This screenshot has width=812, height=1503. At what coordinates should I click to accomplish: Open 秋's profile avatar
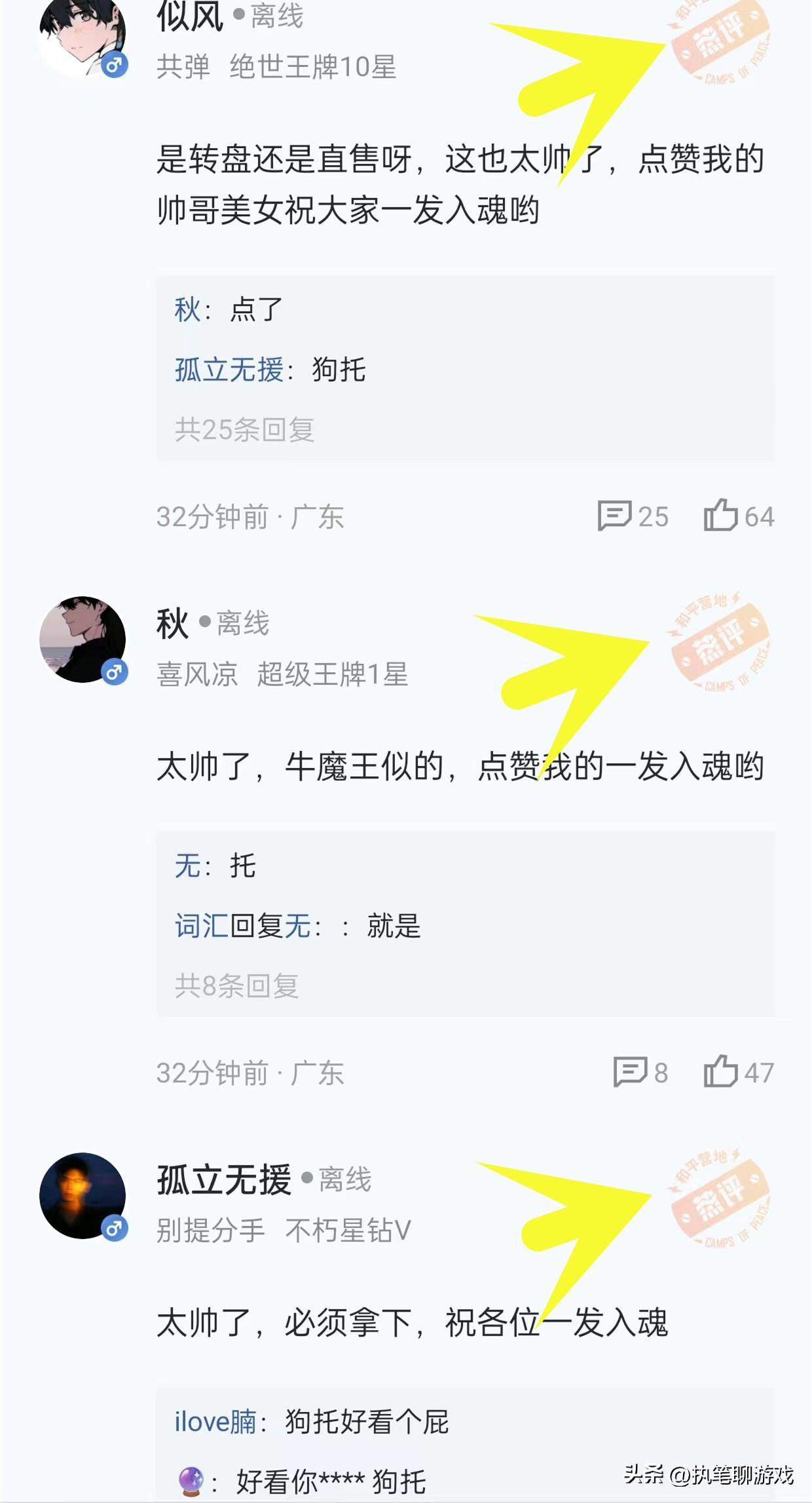[x=83, y=639]
